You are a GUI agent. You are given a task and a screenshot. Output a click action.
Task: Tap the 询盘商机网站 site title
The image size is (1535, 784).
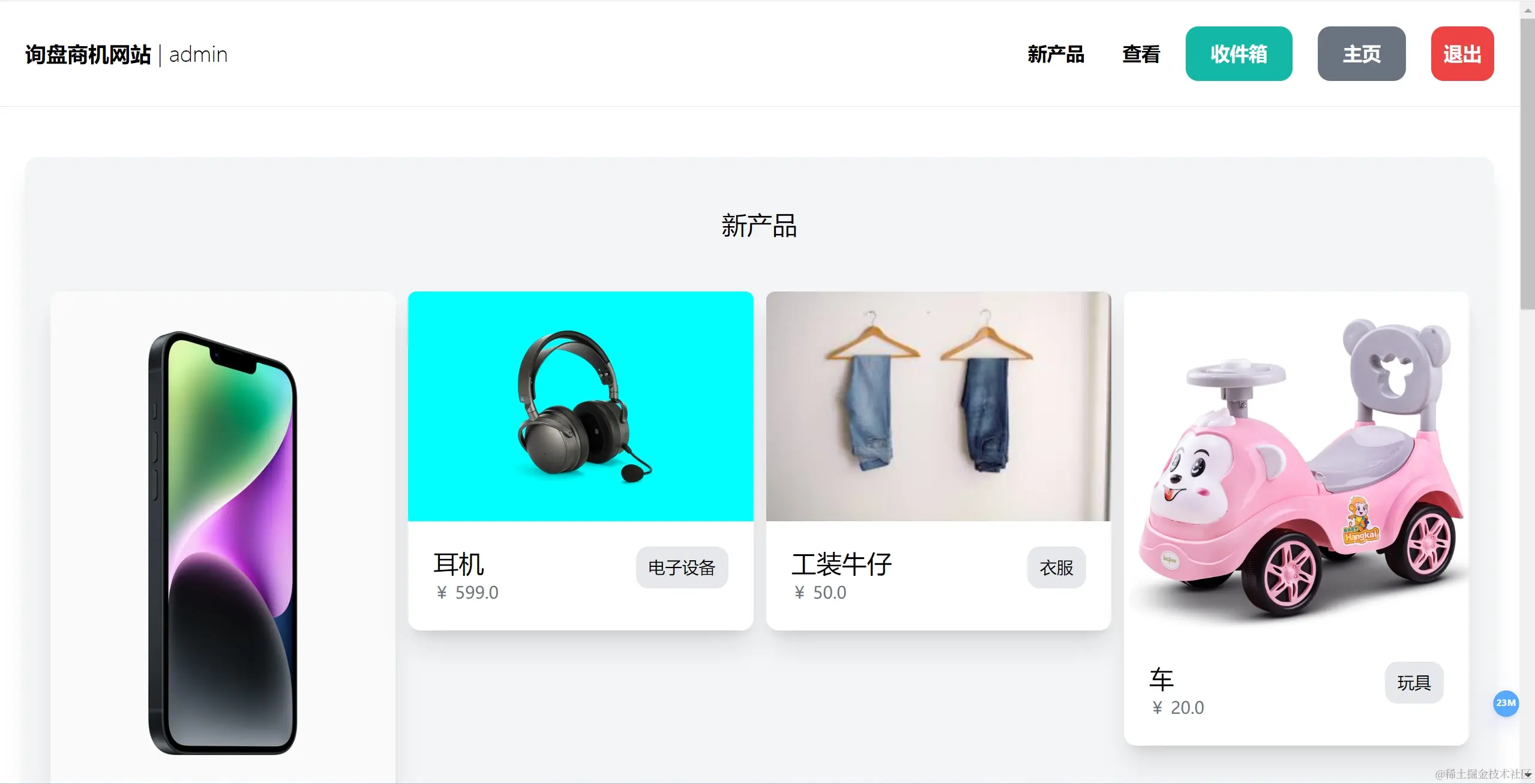click(88, 55)
